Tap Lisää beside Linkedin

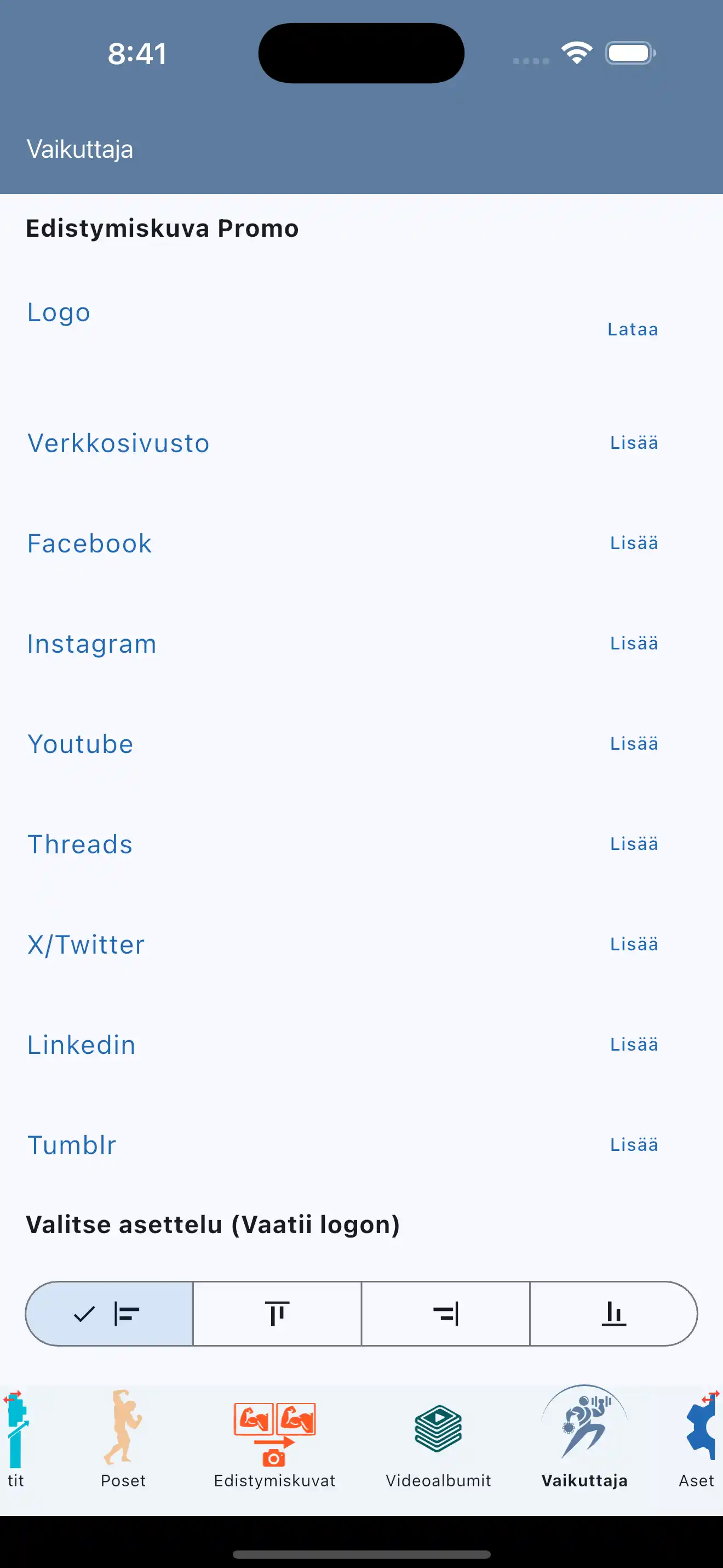634,1045
